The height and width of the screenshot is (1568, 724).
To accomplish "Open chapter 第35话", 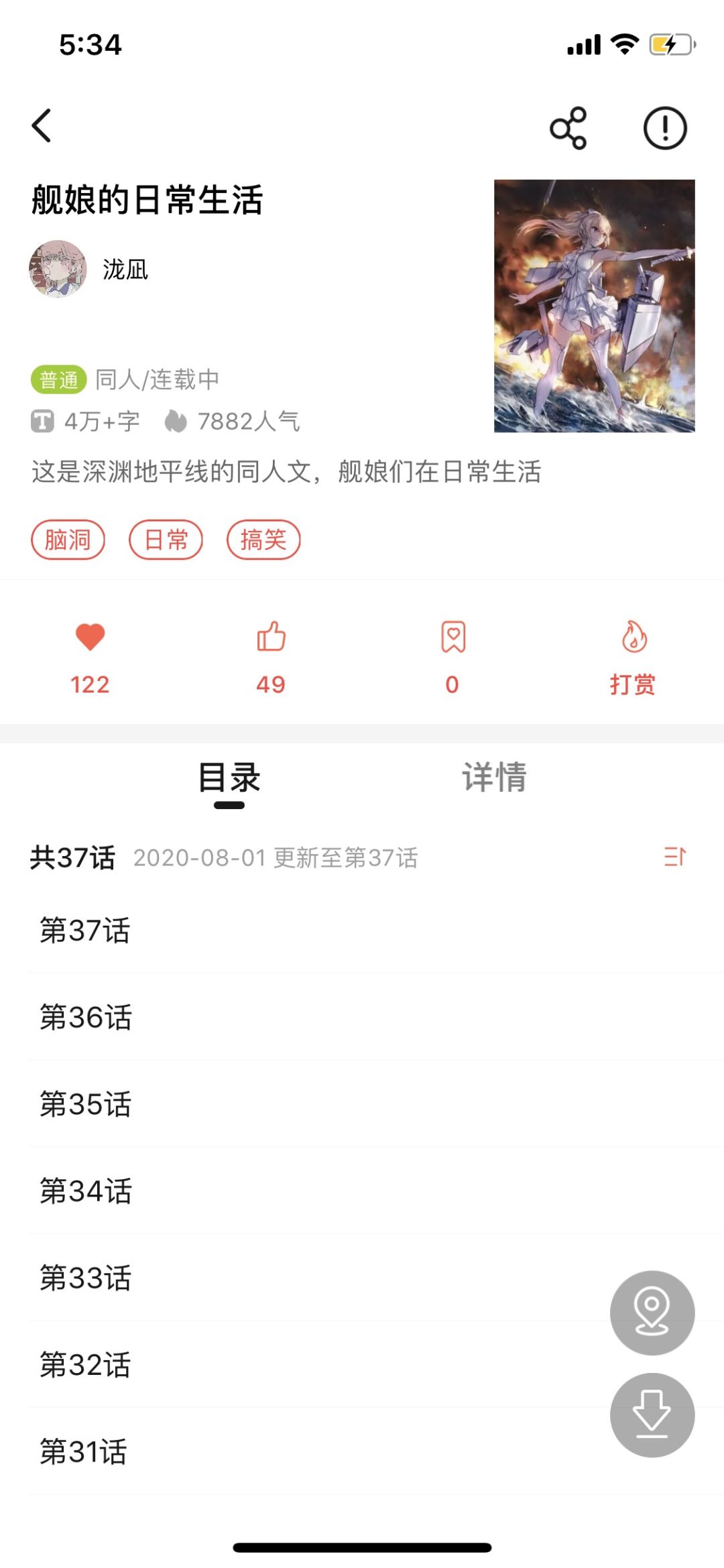I will click(85, 1104).
